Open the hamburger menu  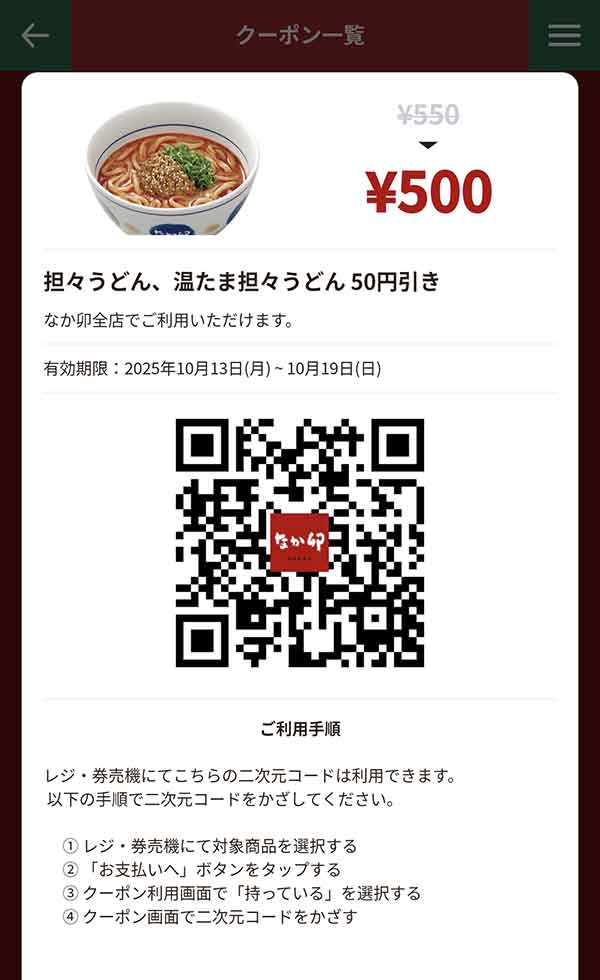[564, 35]
